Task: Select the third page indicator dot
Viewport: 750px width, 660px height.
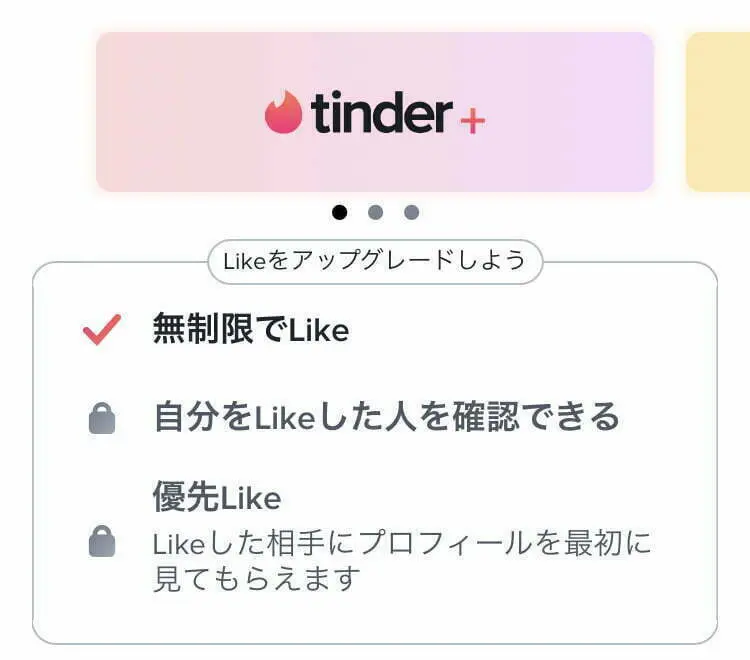Action: [411, 212]
